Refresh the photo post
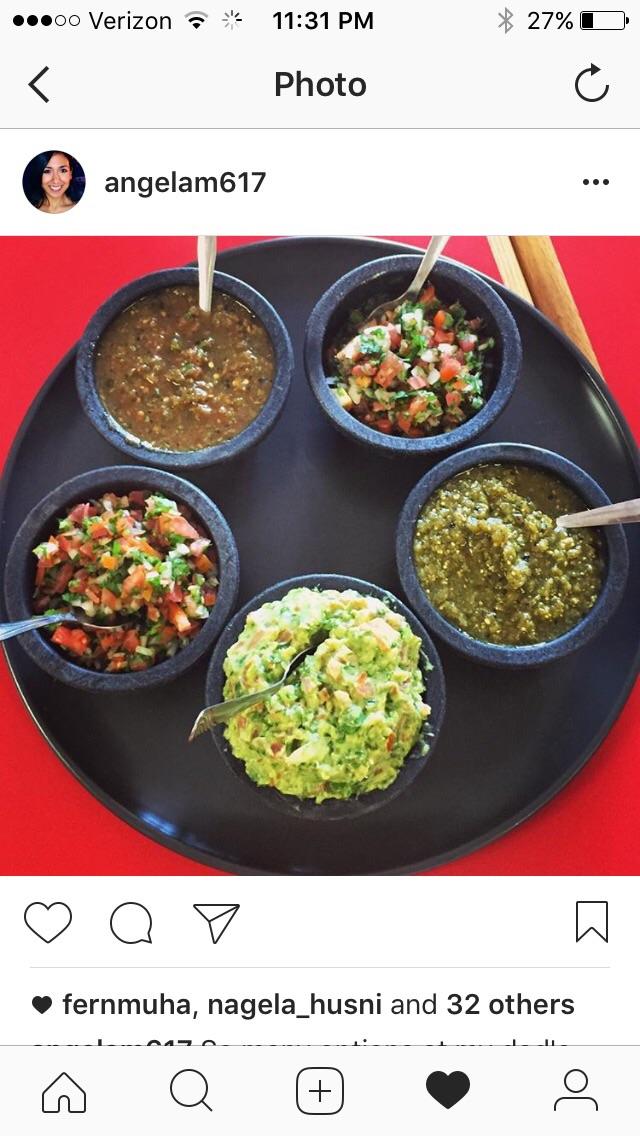 591,85
